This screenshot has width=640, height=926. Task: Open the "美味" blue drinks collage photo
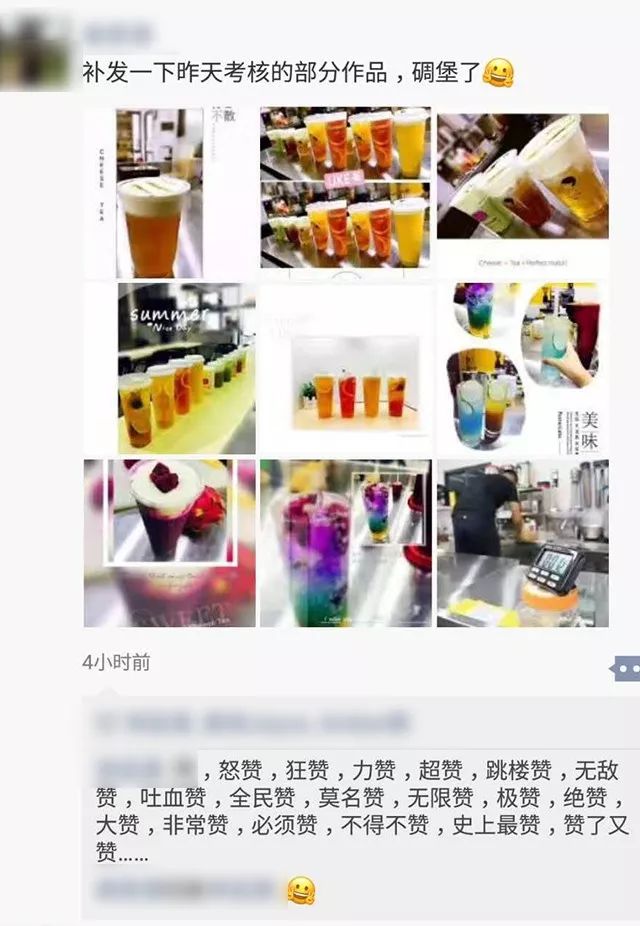[522, 368]
